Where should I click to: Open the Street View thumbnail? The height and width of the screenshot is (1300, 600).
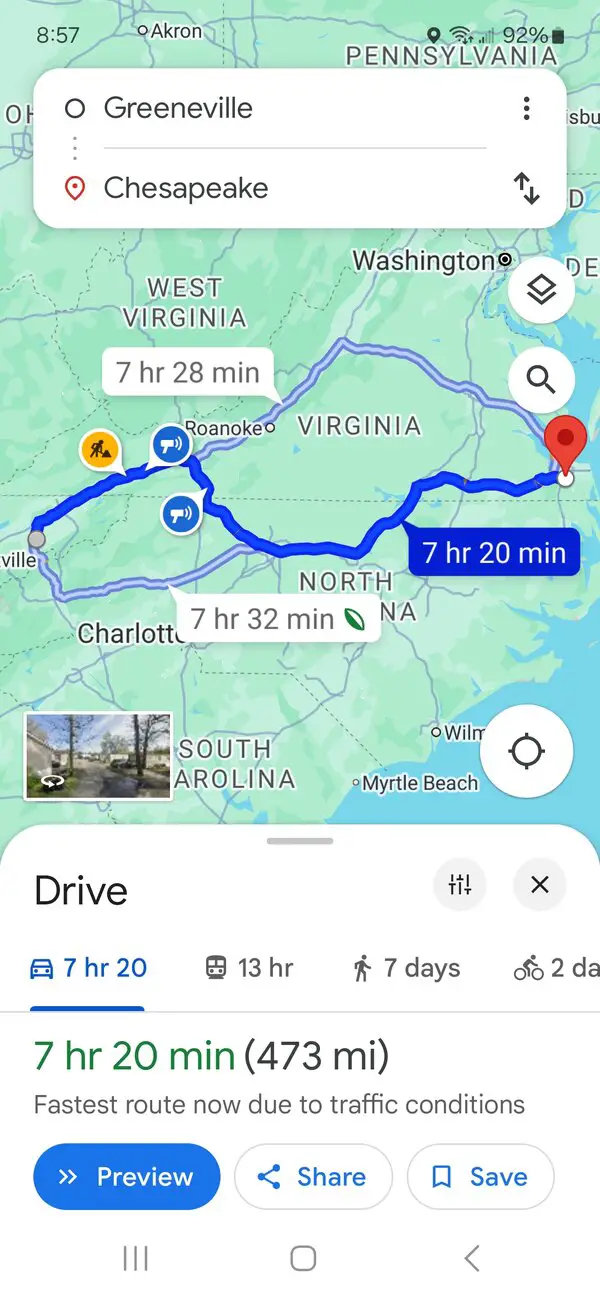(x=98, y=756)
